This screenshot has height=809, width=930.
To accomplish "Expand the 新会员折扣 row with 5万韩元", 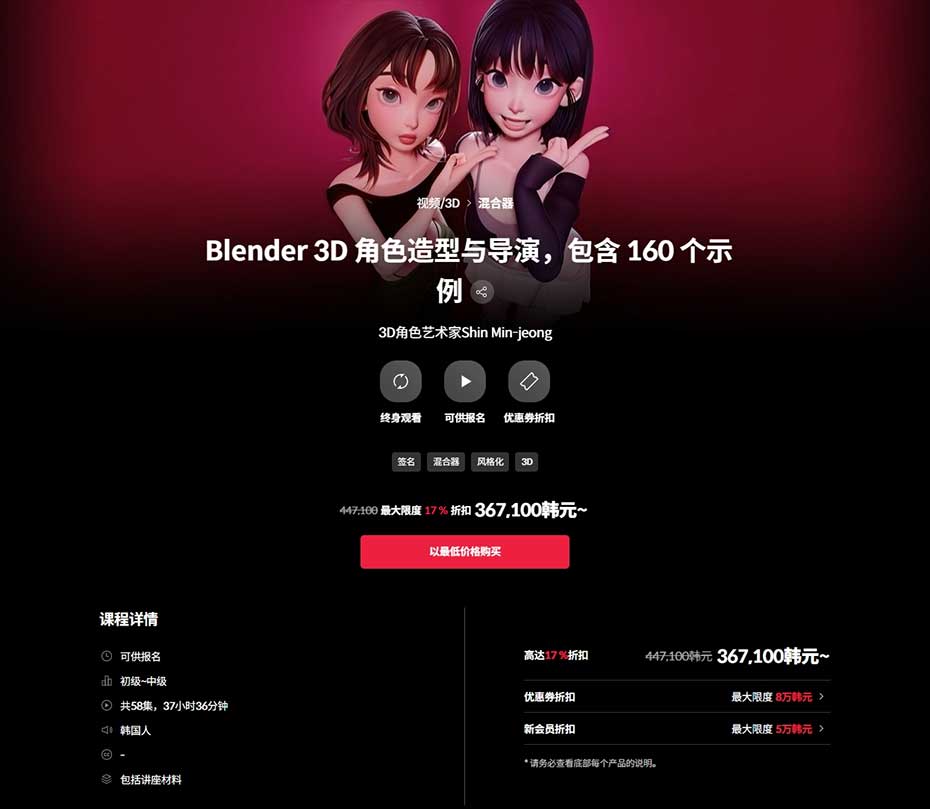I will coord(677,729).
